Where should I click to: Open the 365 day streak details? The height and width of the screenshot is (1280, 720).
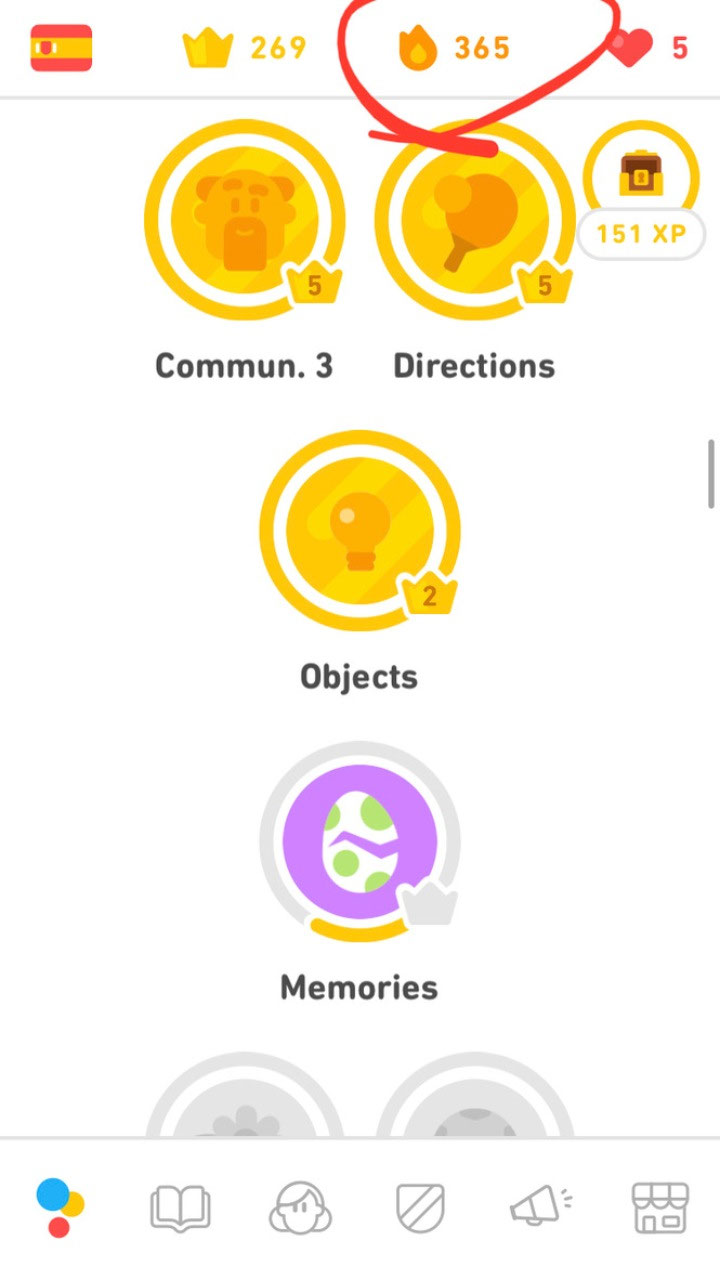(455, 48)
